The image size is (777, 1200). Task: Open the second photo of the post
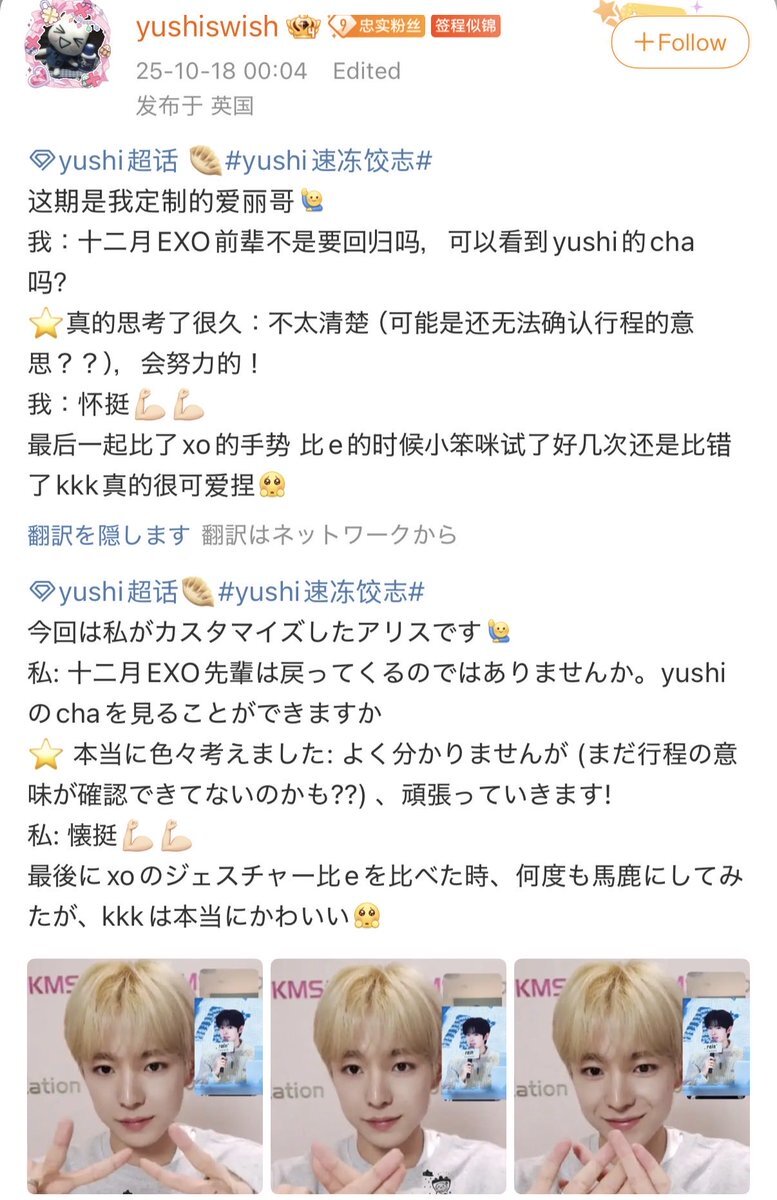[388, 1075]
